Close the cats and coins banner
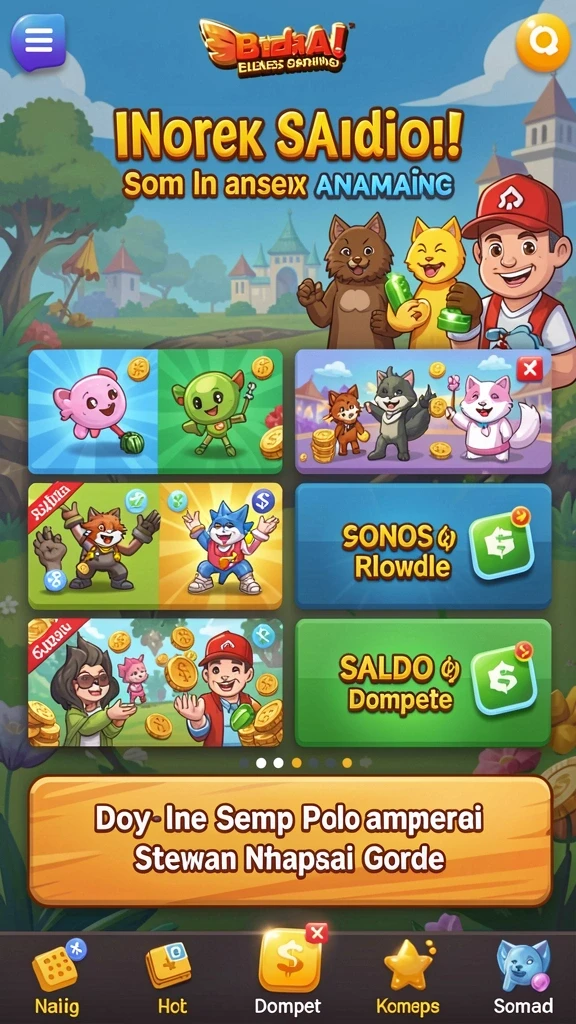Viewport: 576px width, 1024px height. click(x=529, y=370)
